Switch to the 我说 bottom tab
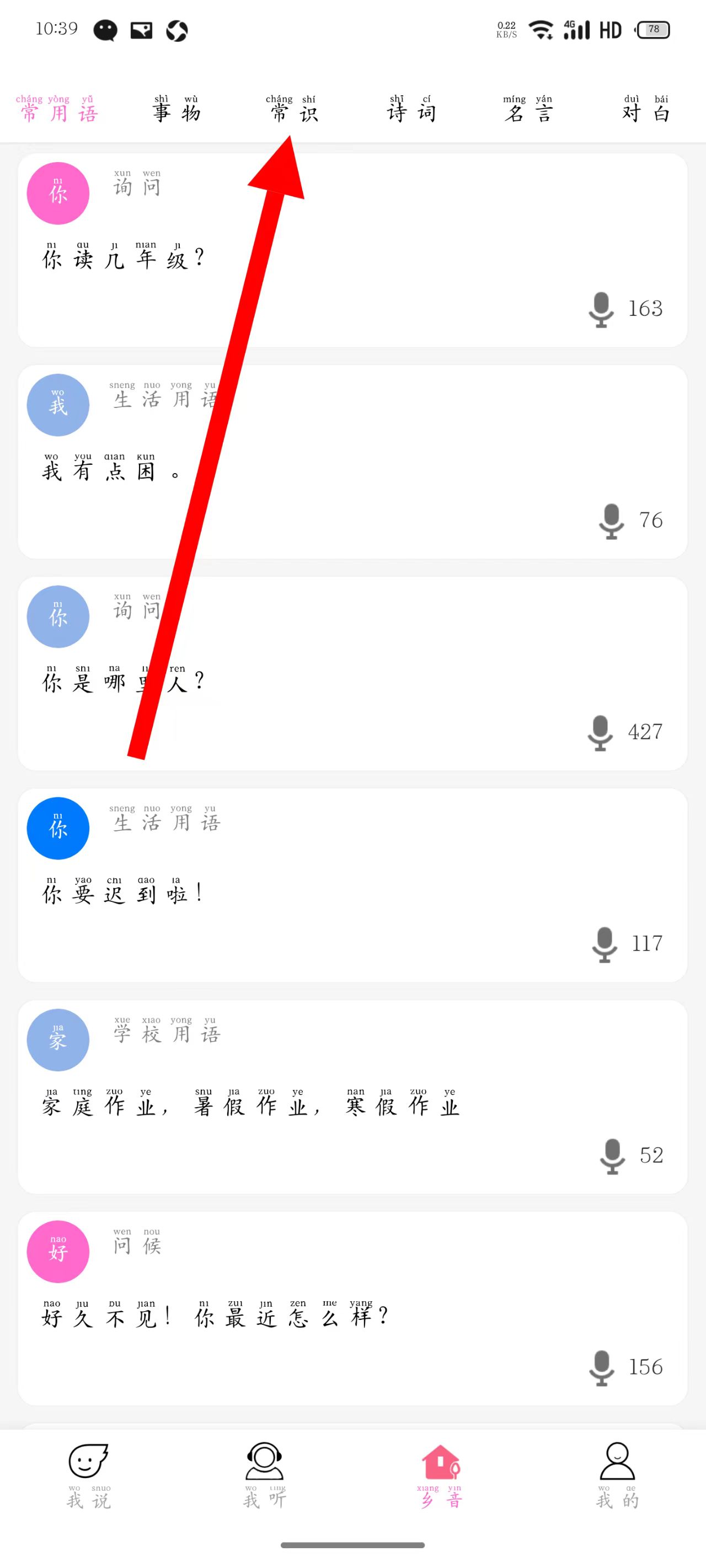 [88, 1475]
